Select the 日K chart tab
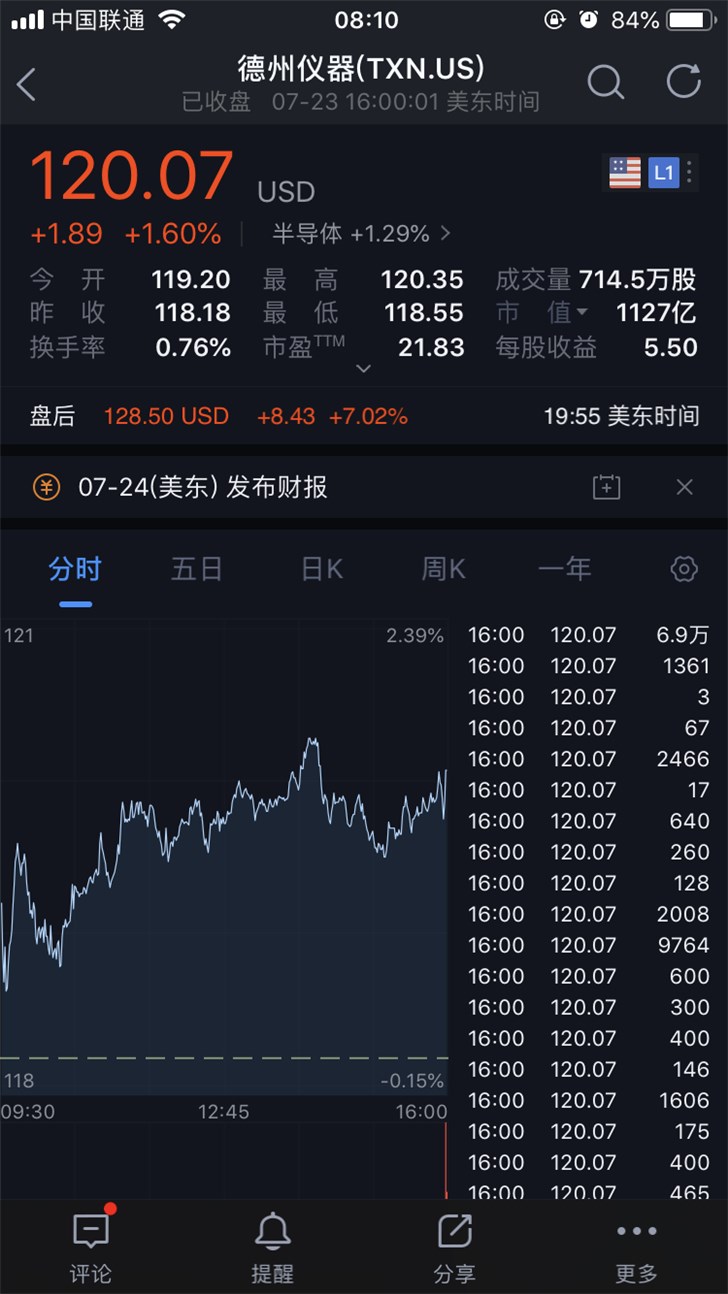 pyautogui.click(x=321, y=569)
